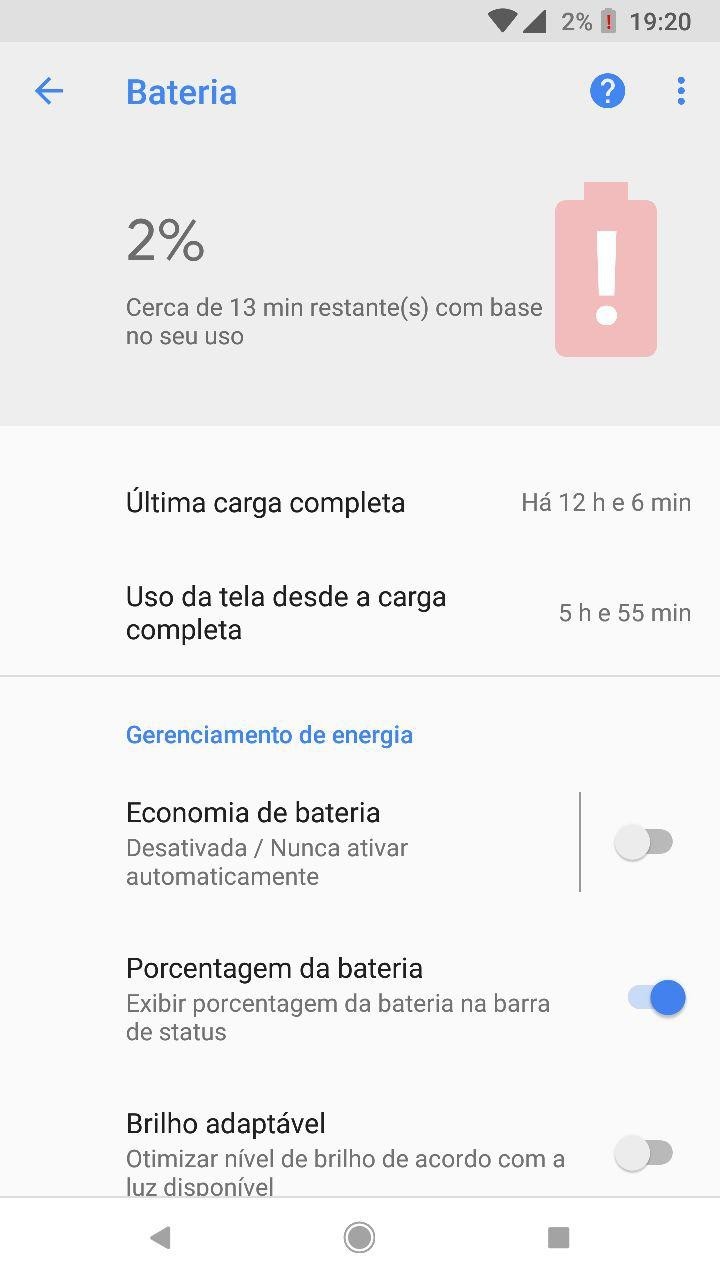Open recent apps with the square button
The image size is (720, 1280).
(x=558, y=1238)
